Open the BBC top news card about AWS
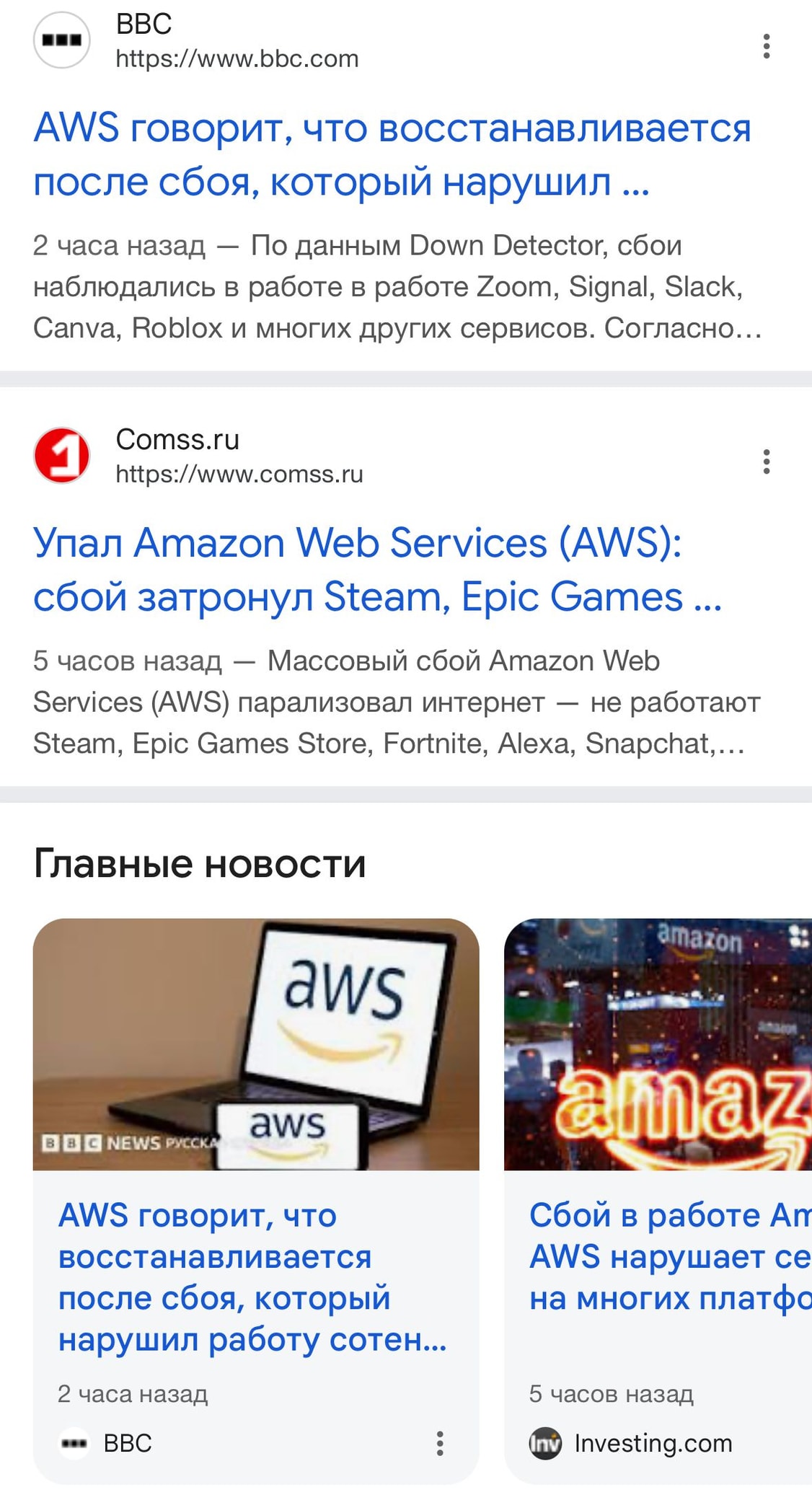Image resolution: width=812 pixels, height=1500 pixels. tap(252, 1276)
